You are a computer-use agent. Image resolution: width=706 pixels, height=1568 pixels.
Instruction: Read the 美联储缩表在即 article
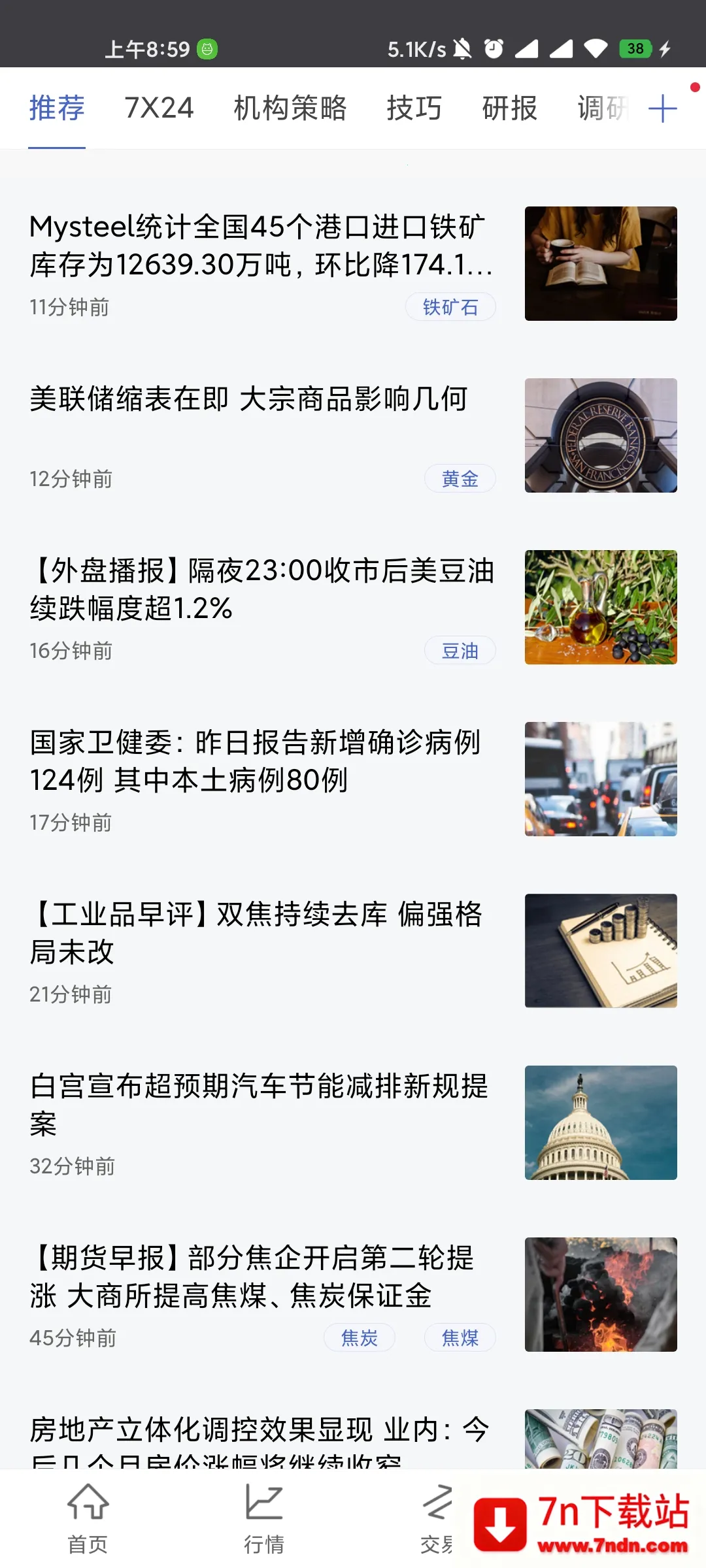pyautogui.click(x=248, y=399)
